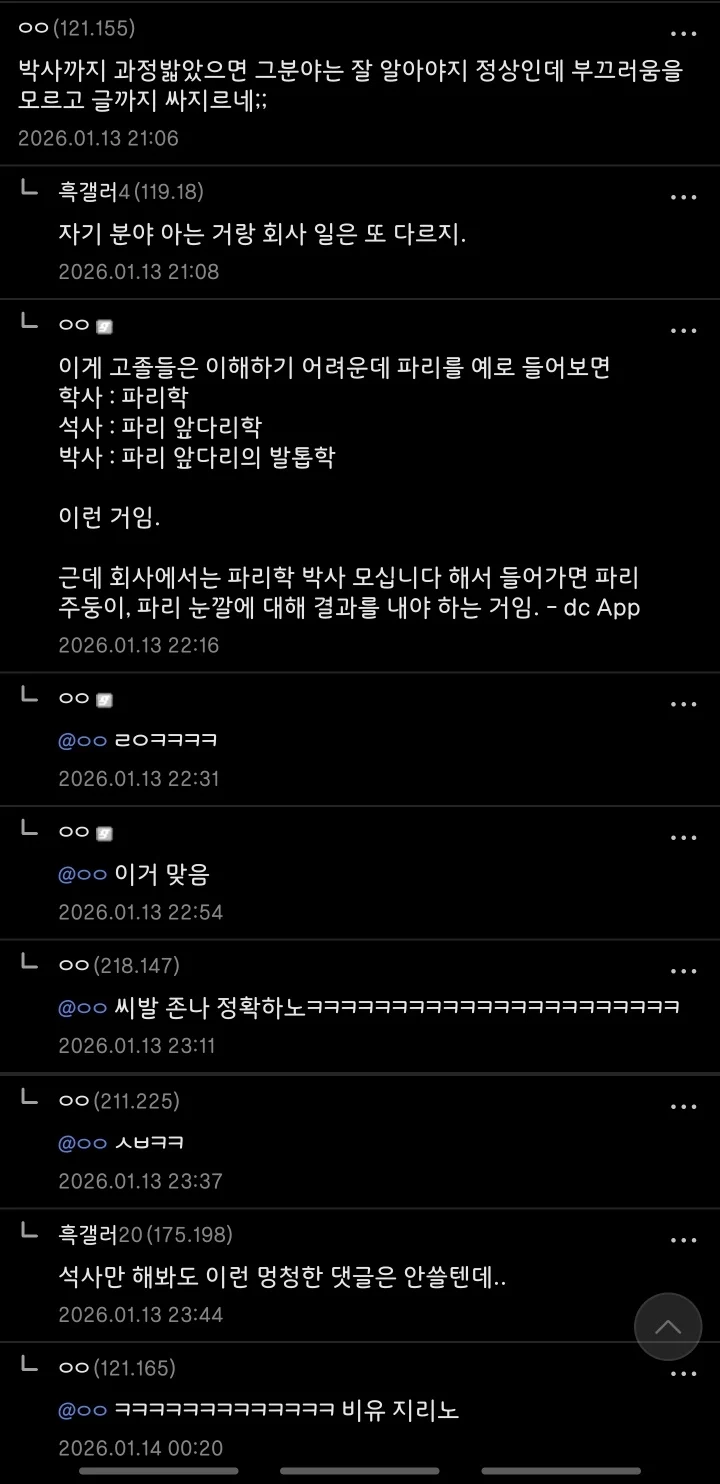
Task: Open the profile of 흑갤러4(119.18)
Action: 130,191
